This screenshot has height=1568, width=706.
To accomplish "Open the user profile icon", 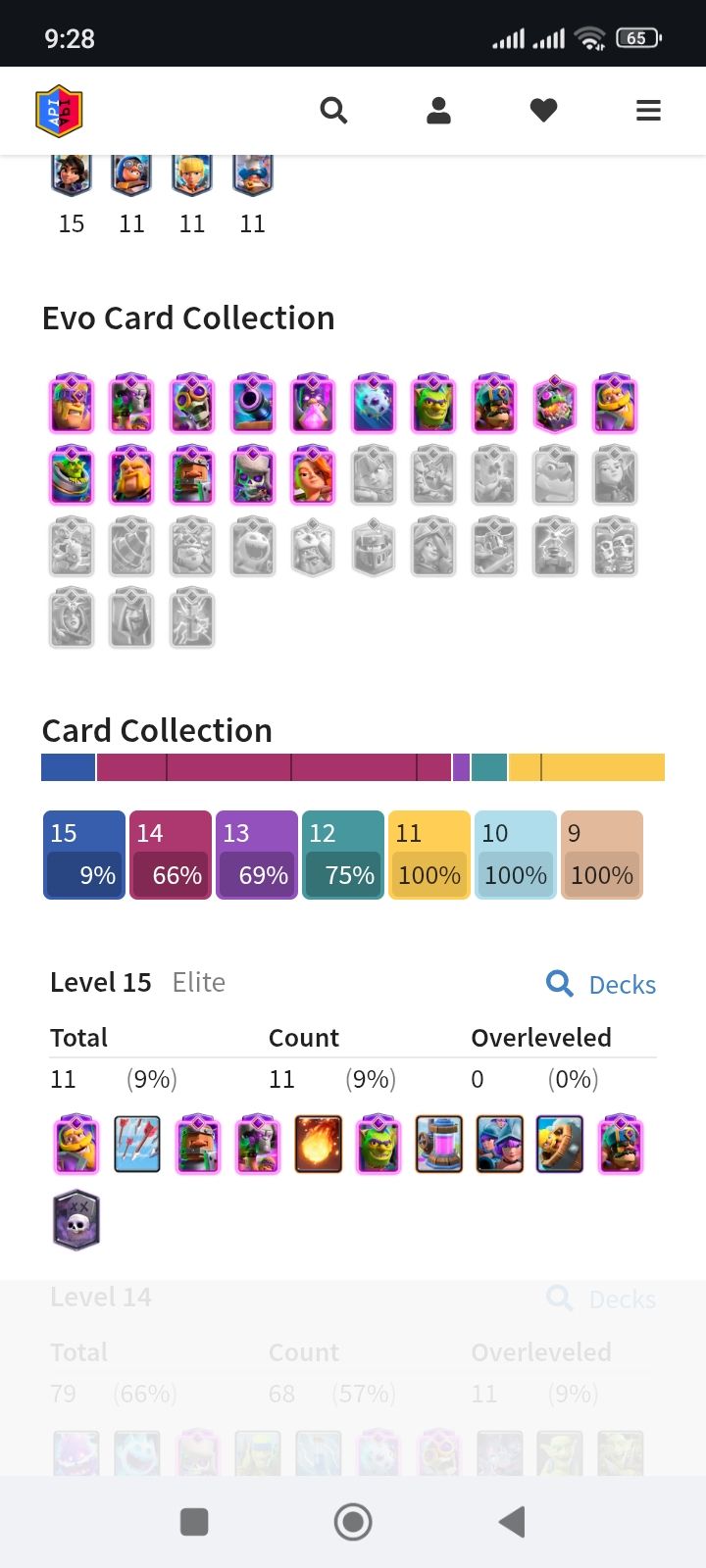I will [x=438, y=111].
